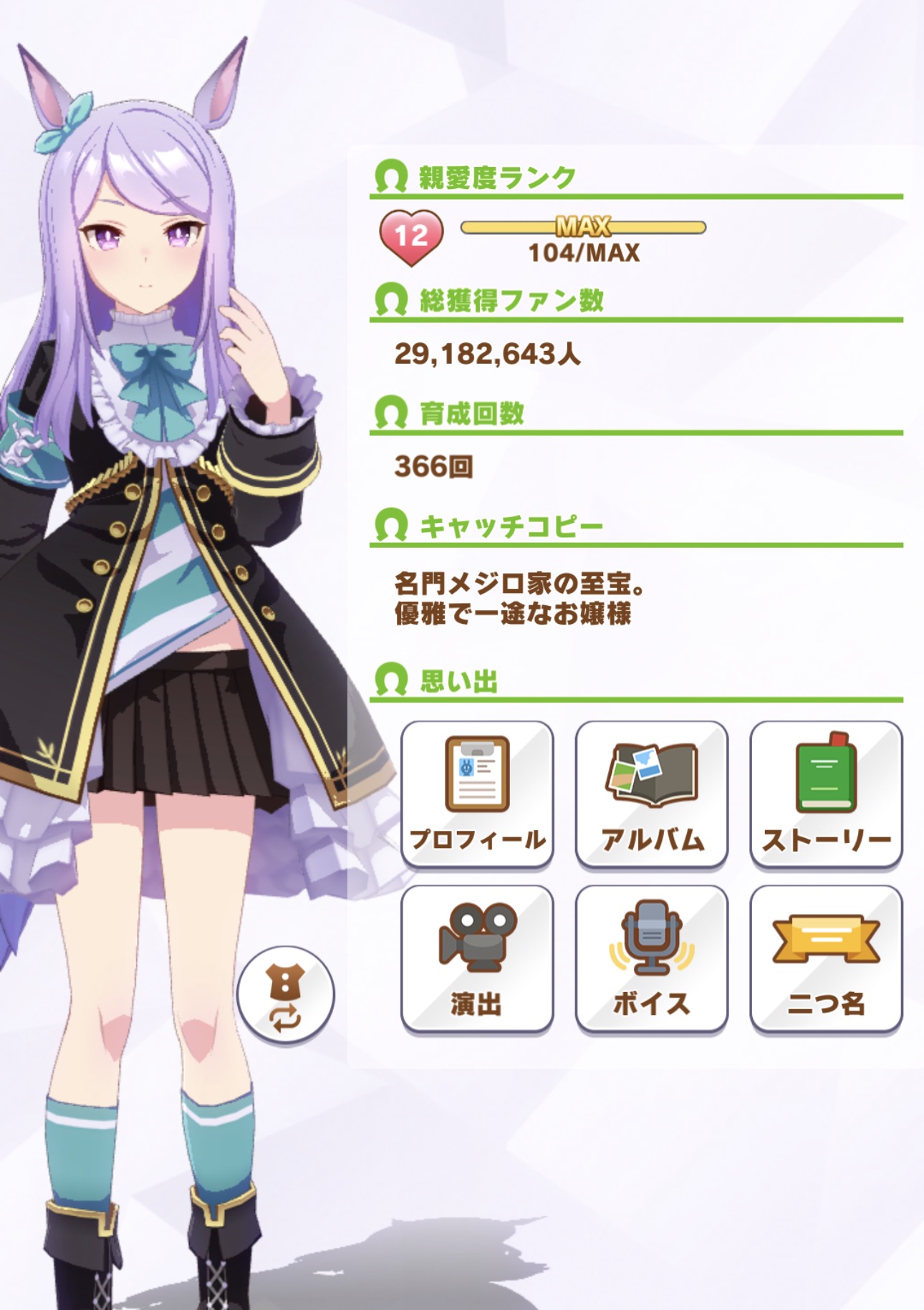Open the 二つ名 titles list
The image size is (924, 1310).
click(826, 958)
